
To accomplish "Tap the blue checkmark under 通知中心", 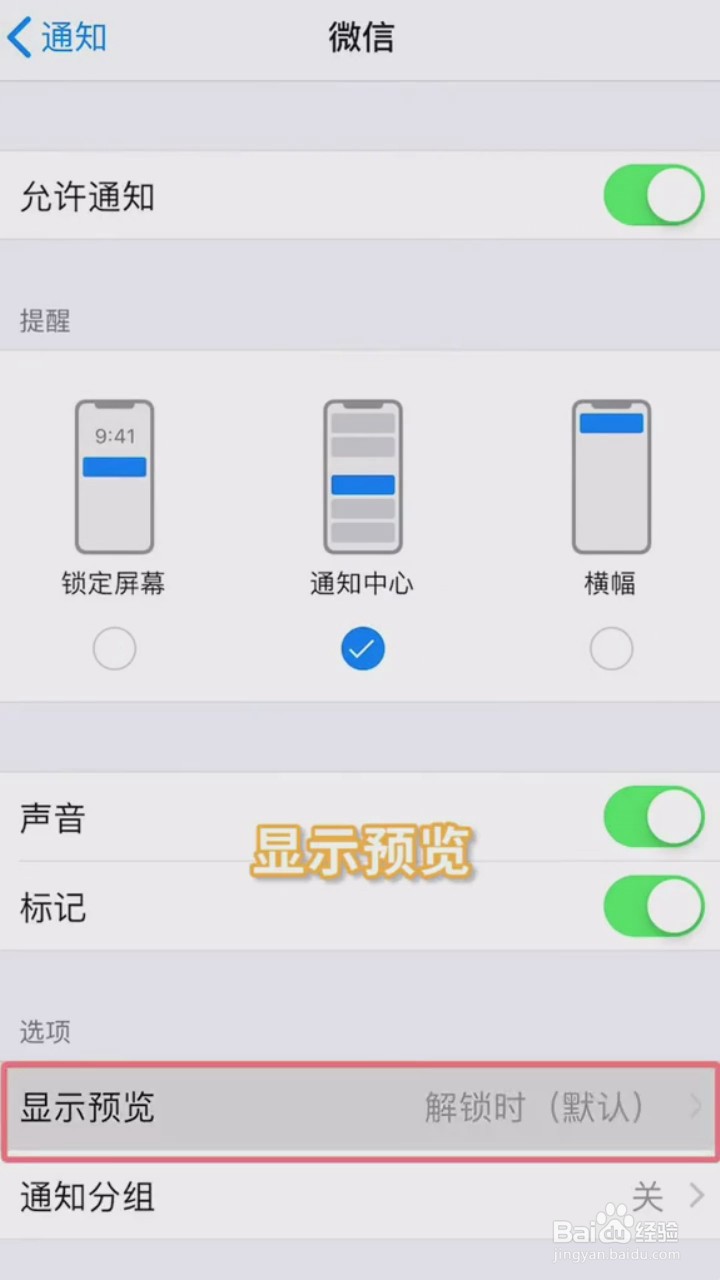I will click(362, 648).
